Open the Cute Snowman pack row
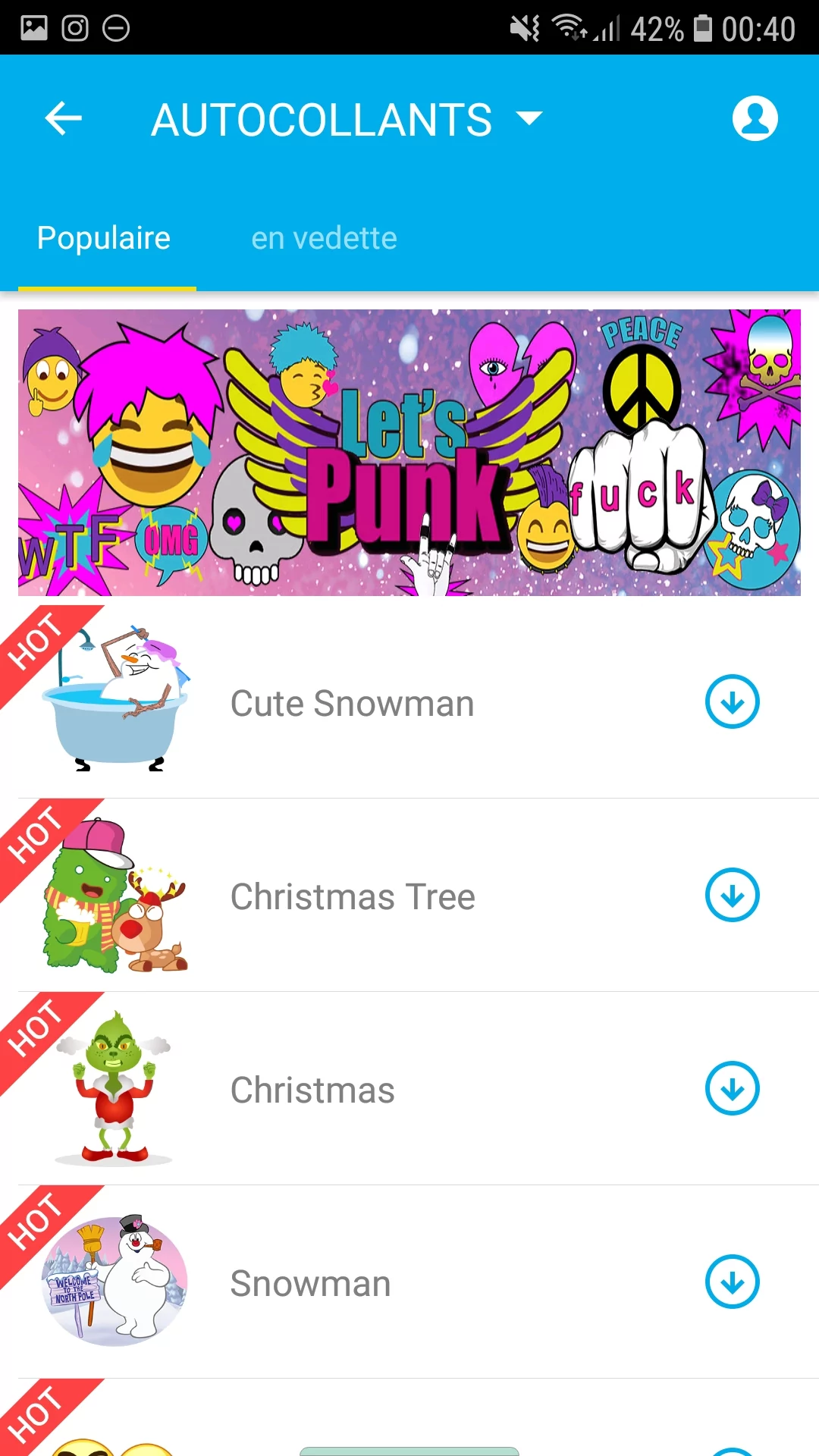Viewport: 819px width, 1456px height. point(353,703)
